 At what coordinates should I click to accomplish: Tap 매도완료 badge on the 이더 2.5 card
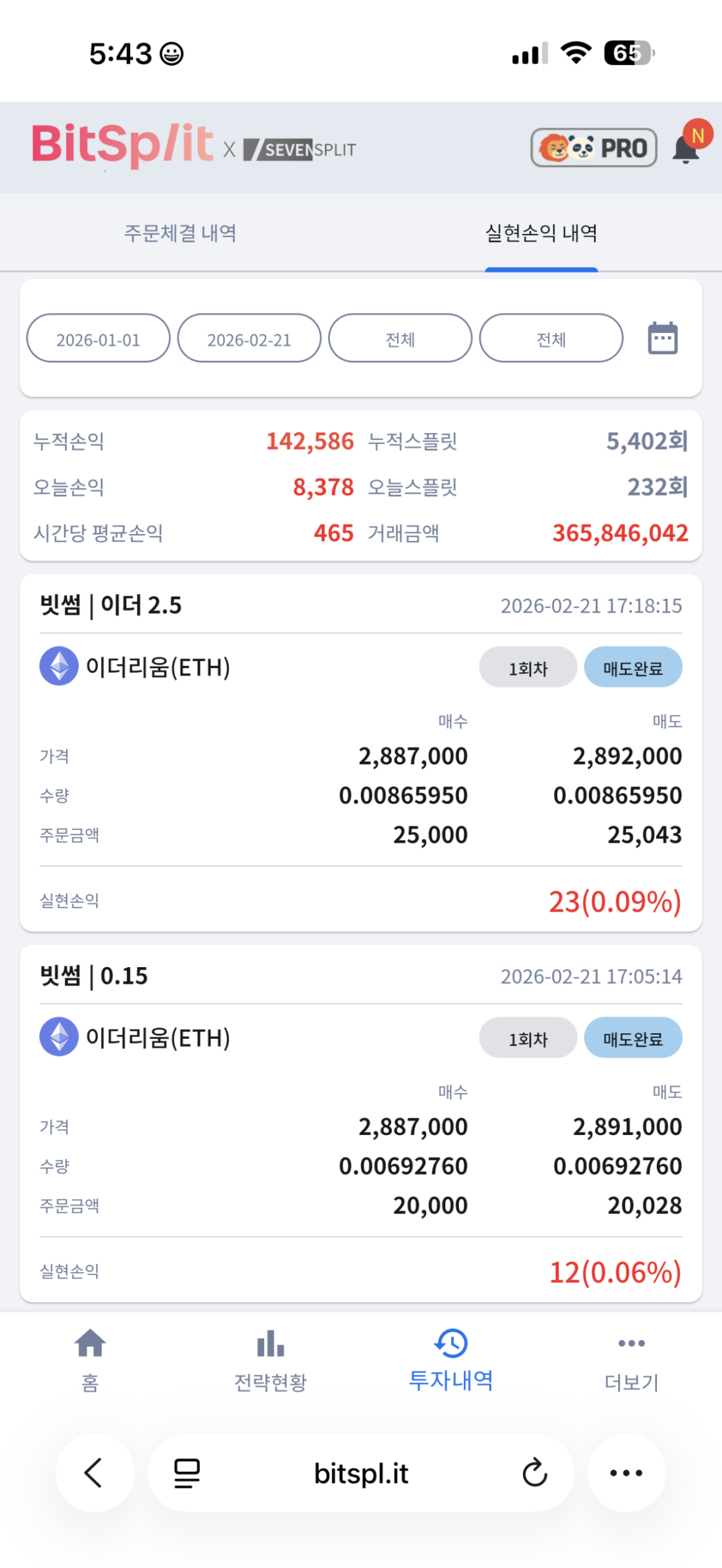click(633, 668)
